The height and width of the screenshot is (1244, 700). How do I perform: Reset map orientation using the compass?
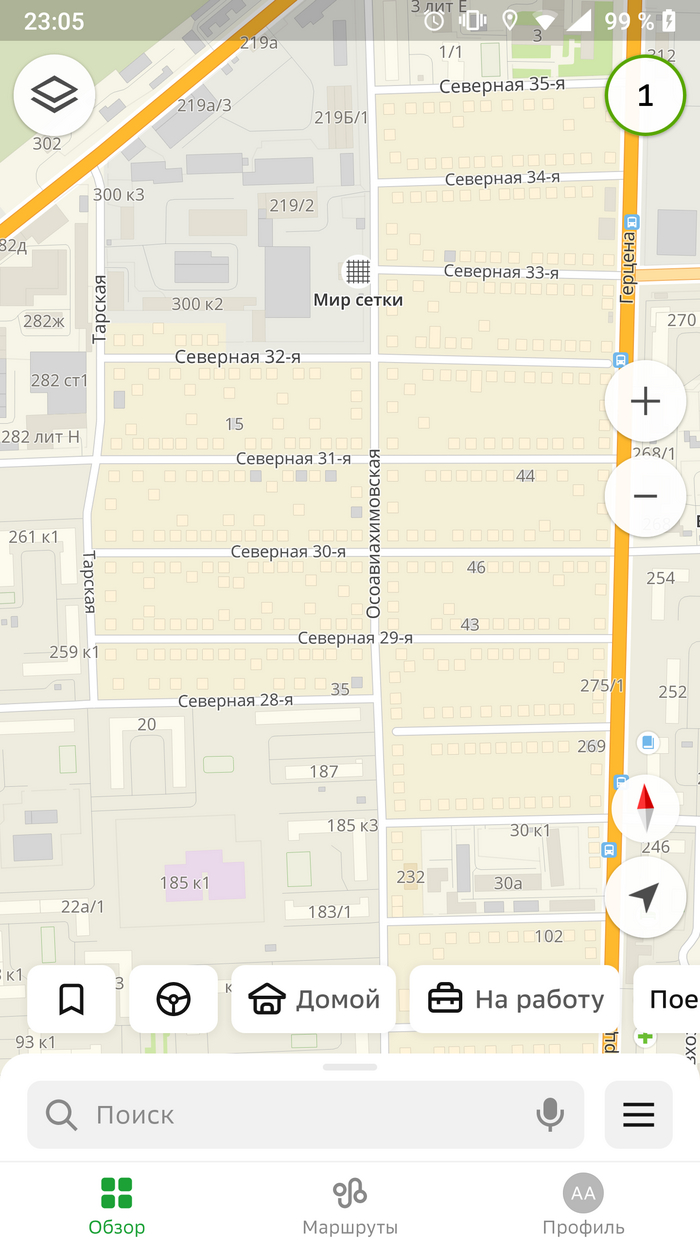(x=645, y=808)
